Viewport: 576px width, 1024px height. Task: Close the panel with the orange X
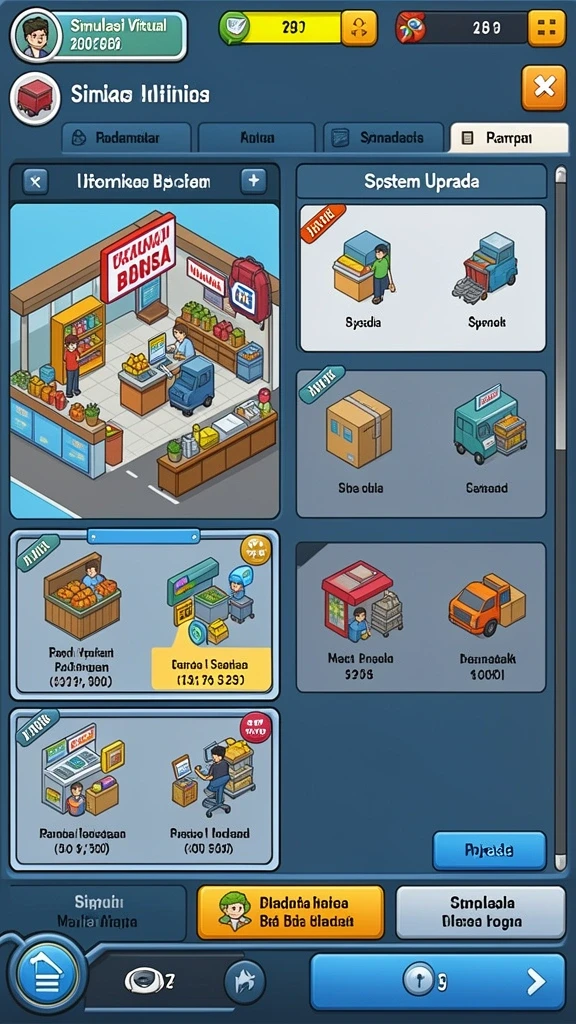coord(543,88)
